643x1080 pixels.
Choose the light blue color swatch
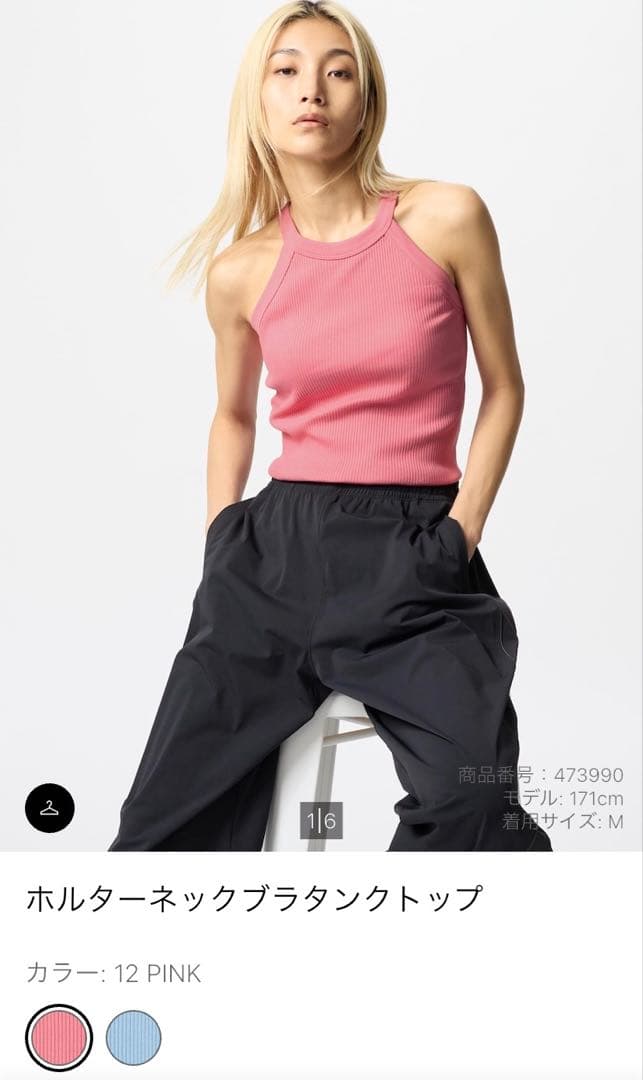pos(133,1038)
